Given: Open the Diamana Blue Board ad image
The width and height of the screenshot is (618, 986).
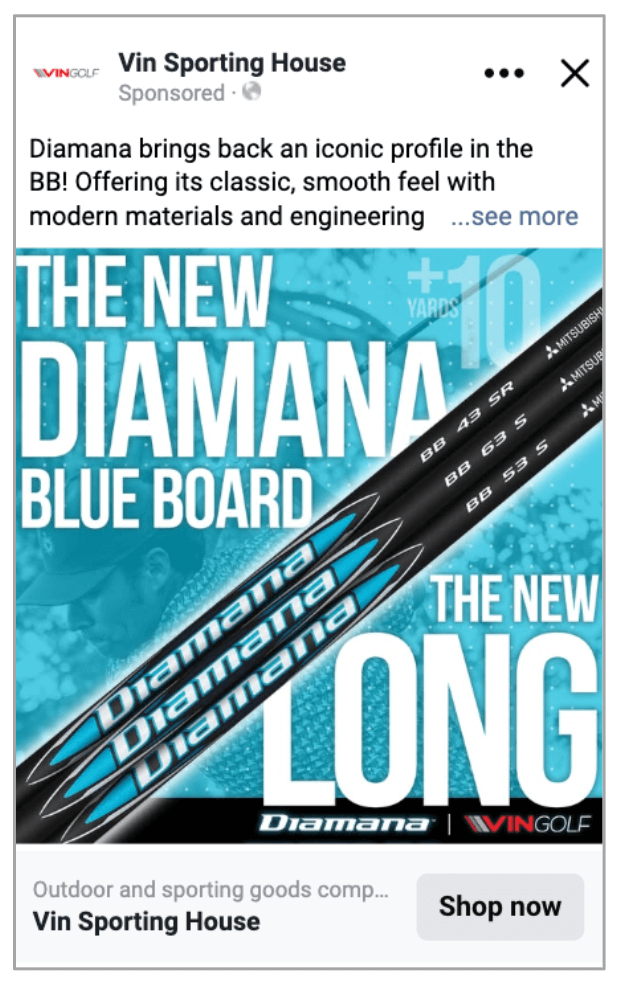Looking at the screenshot, I should 309,545.
